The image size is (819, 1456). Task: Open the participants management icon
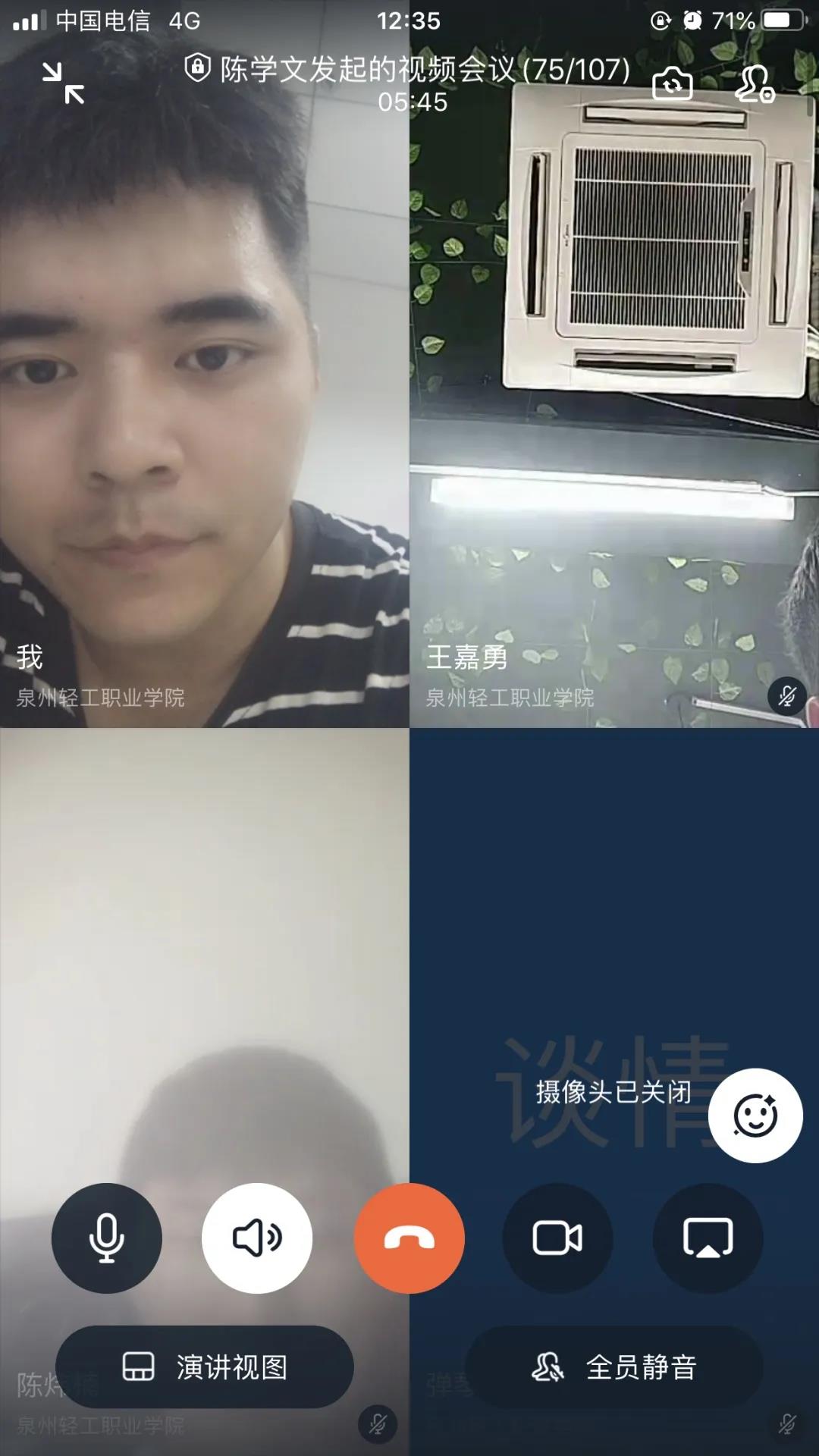pos(754,83)
